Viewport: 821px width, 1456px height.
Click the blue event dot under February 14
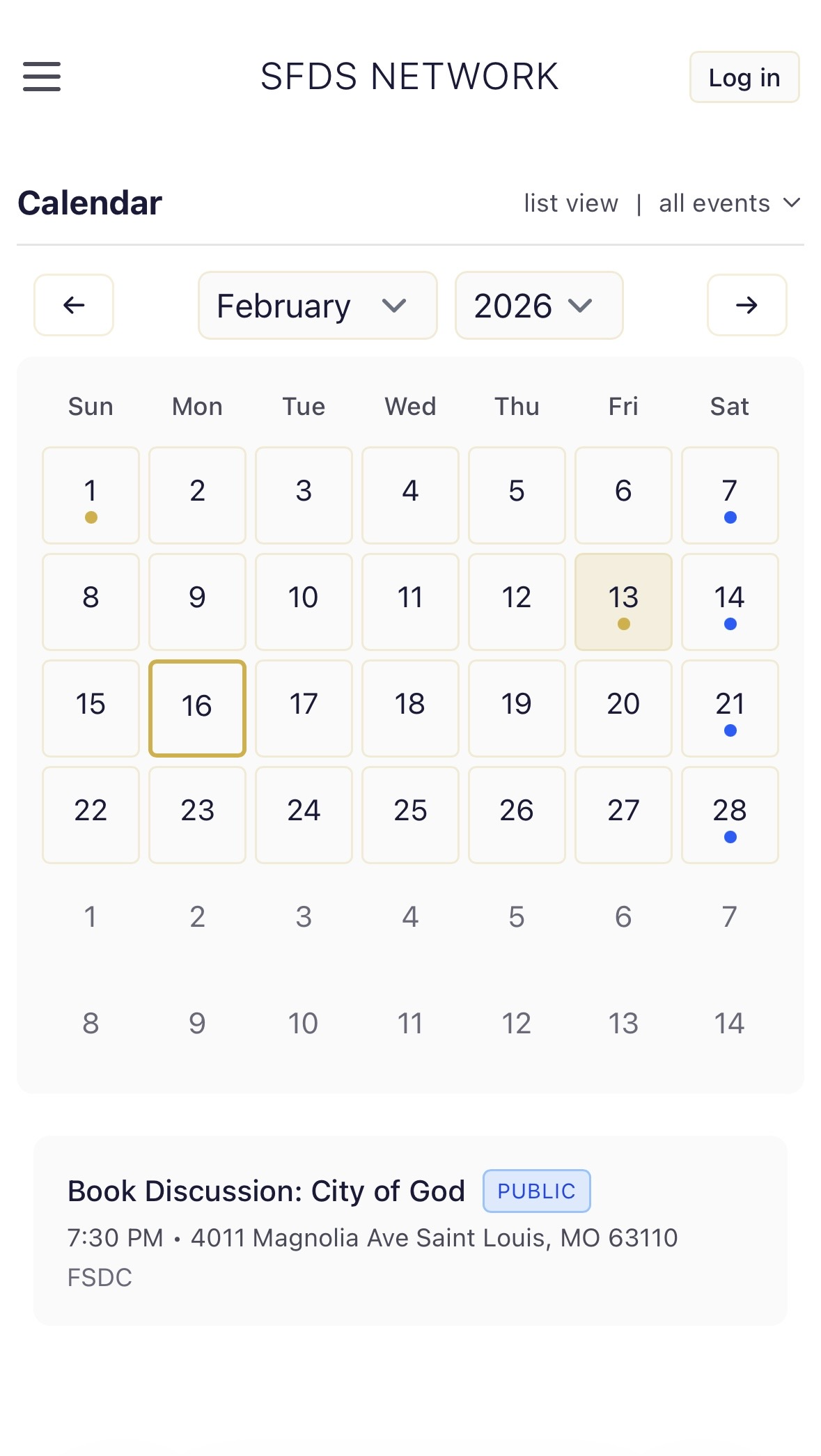[729, 624]
